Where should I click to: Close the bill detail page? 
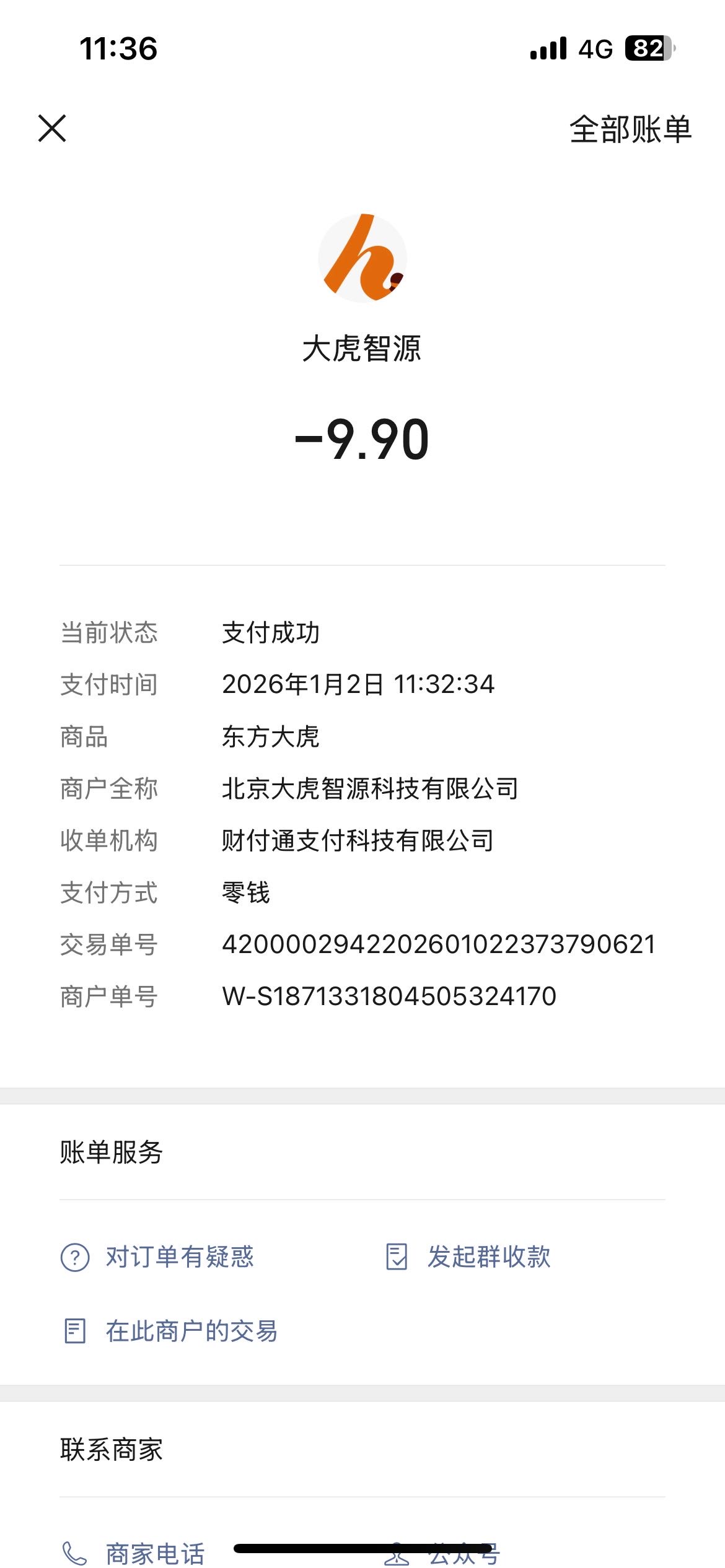(x=52, y=128)
